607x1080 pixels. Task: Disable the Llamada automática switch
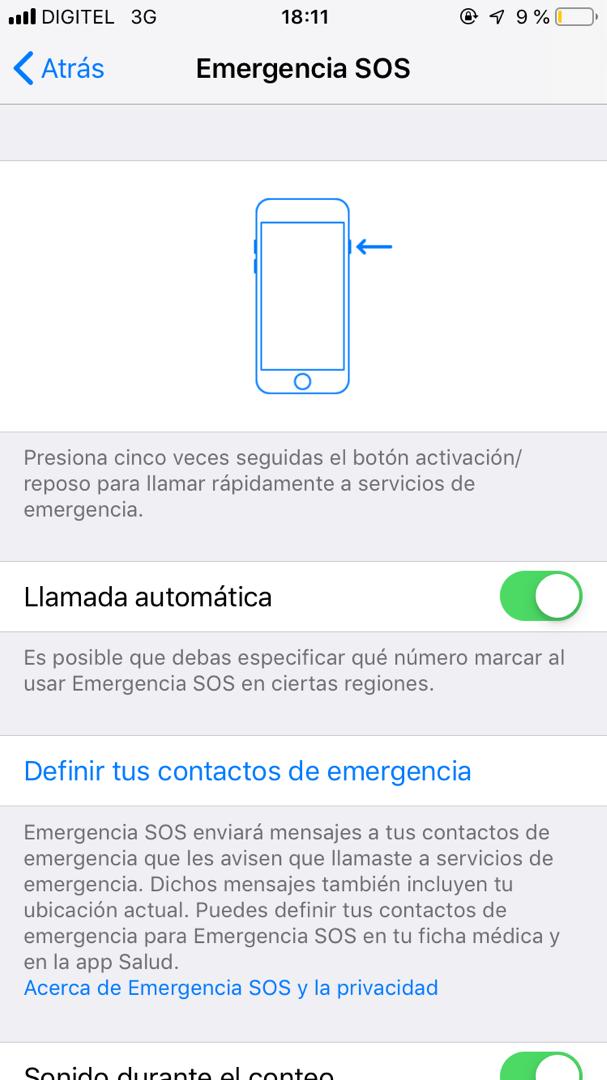coord(540,597)
